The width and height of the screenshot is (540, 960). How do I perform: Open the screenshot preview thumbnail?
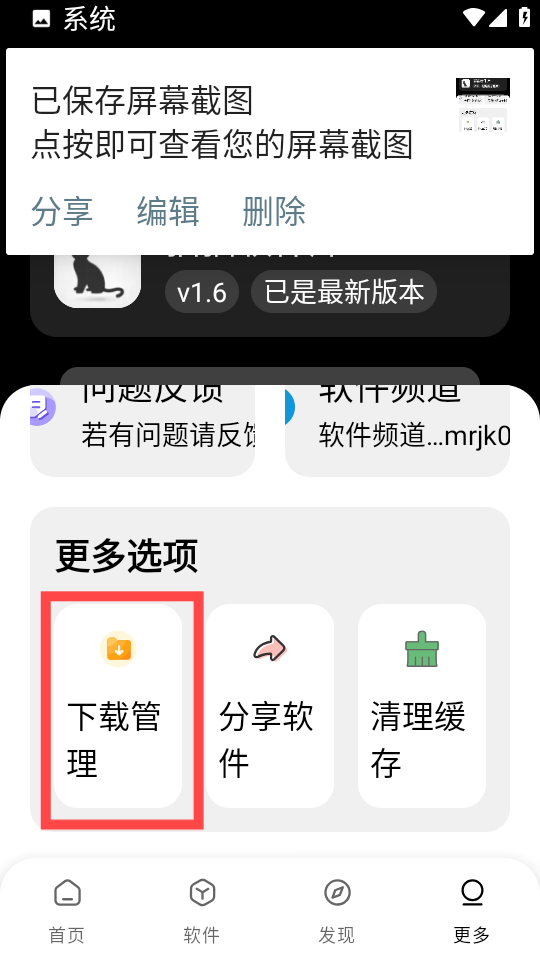[482, 105]
